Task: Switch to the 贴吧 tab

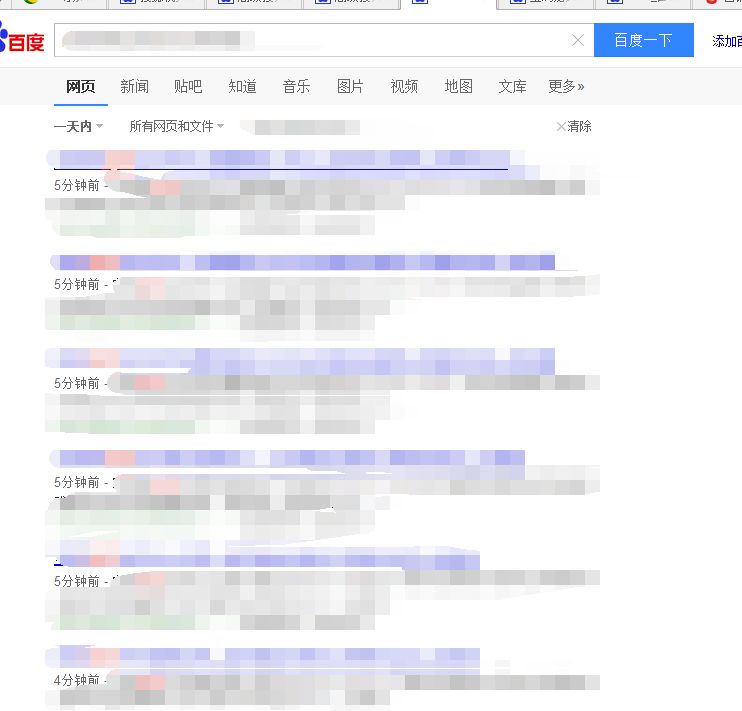Action: [188, 87]
